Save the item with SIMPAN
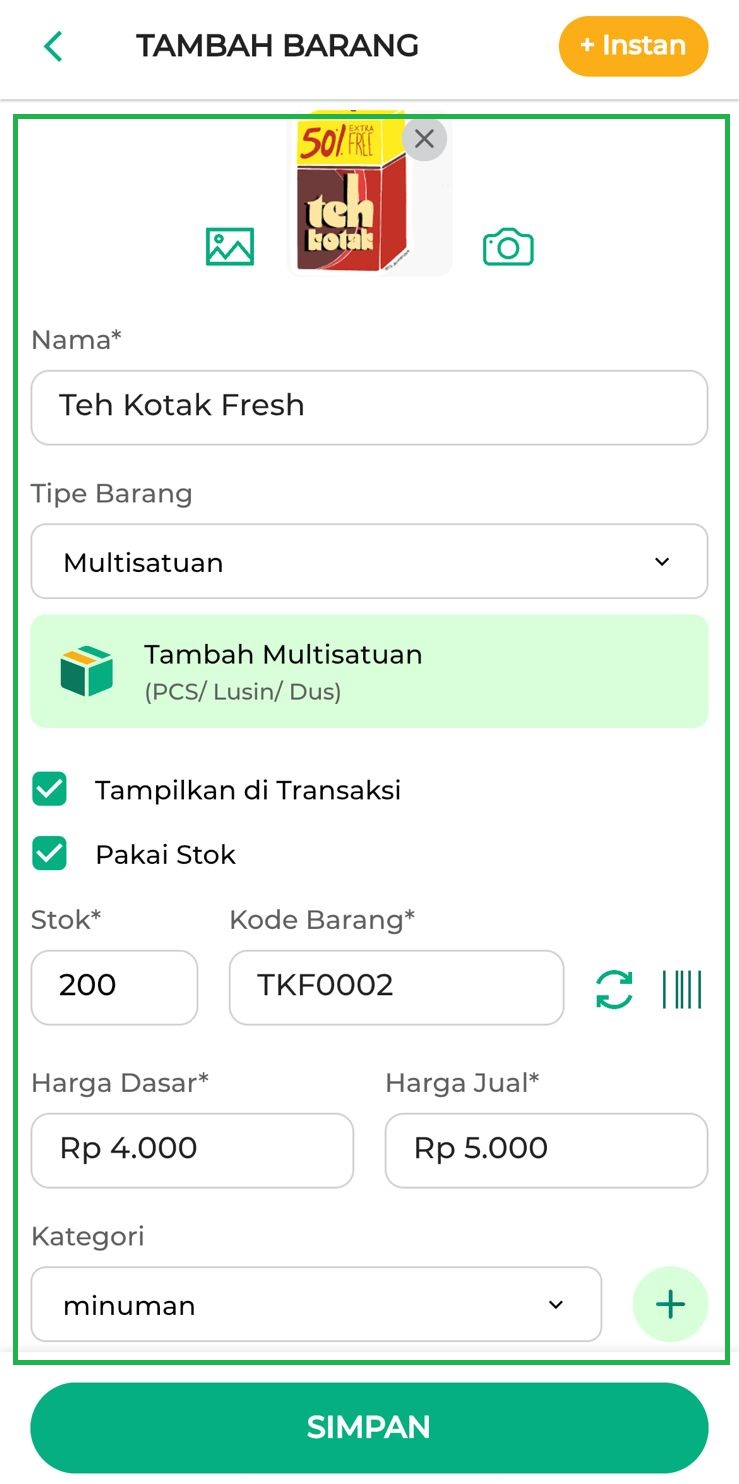The width and height of the screenshot is (739, 1484). click(x=369, y=1427)
